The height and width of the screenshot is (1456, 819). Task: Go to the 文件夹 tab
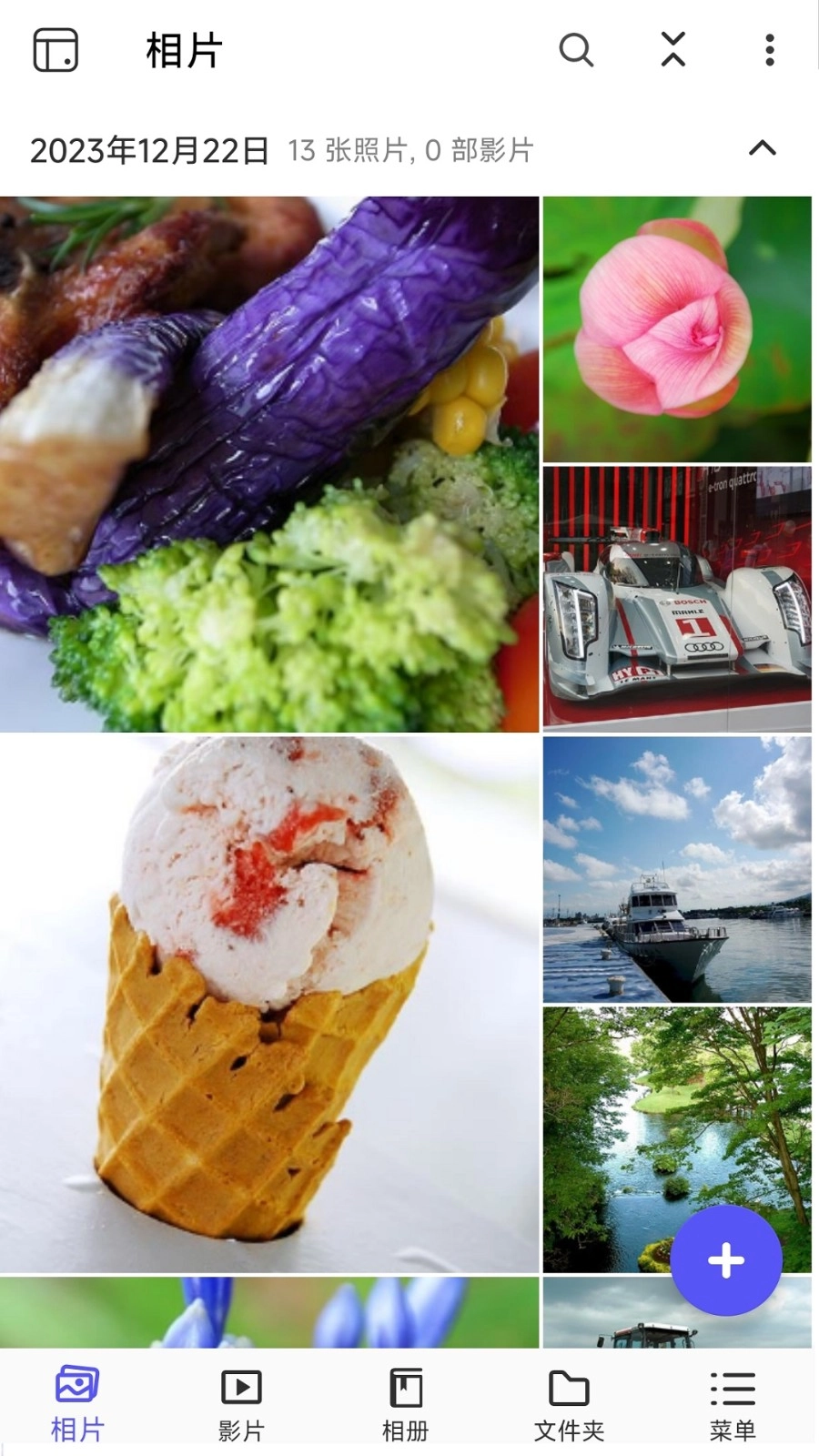(569, 1405)
